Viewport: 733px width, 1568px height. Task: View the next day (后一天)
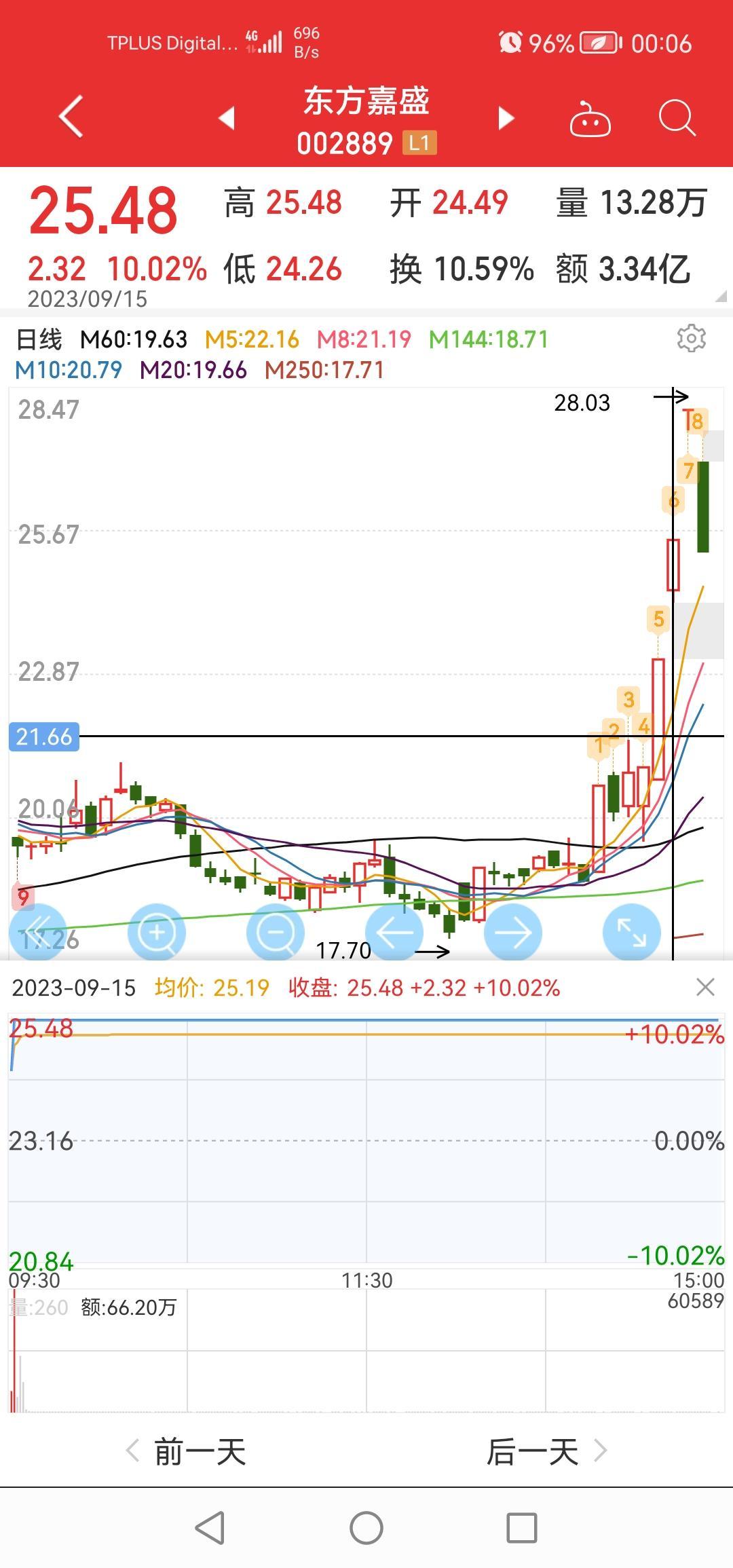(x=546, y=1453)
